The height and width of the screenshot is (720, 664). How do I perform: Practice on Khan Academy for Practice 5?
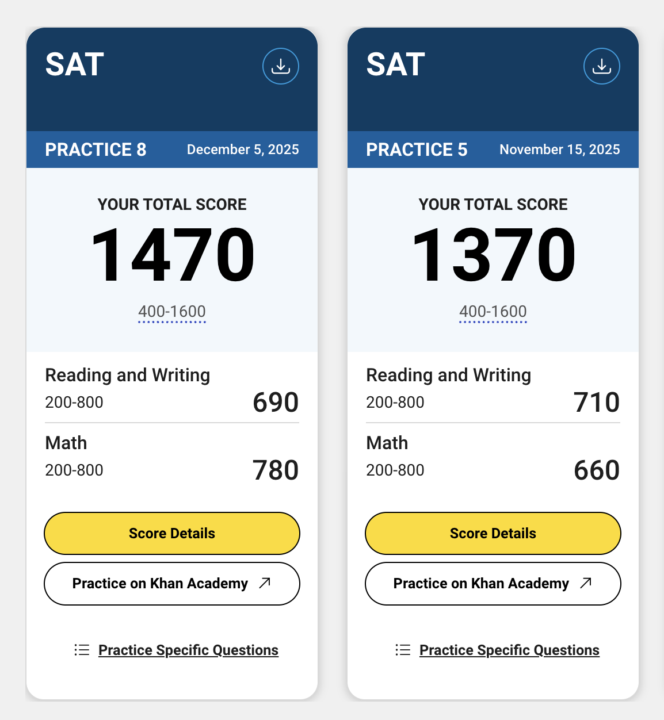click(x=493, y=583)
